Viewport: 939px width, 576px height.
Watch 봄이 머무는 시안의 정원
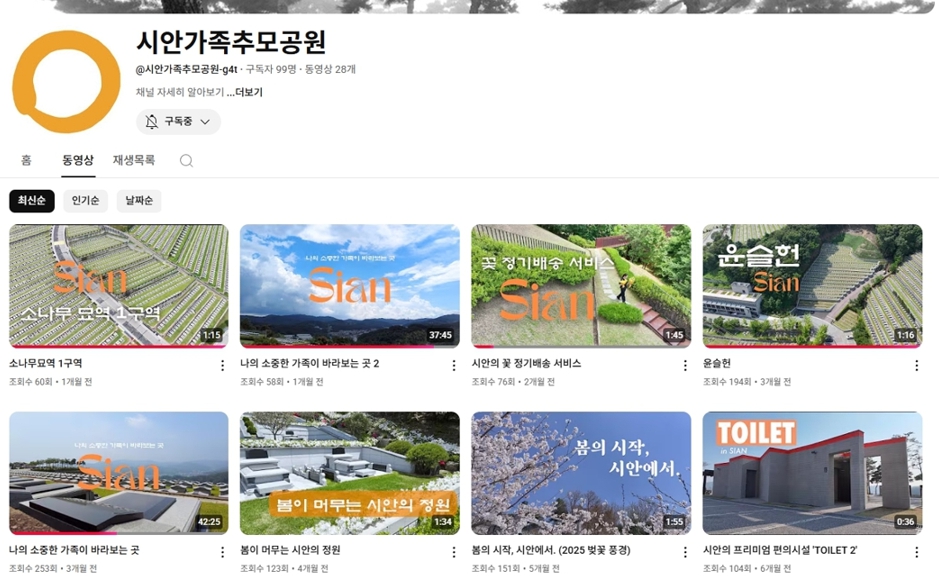(x=349, y=472)
